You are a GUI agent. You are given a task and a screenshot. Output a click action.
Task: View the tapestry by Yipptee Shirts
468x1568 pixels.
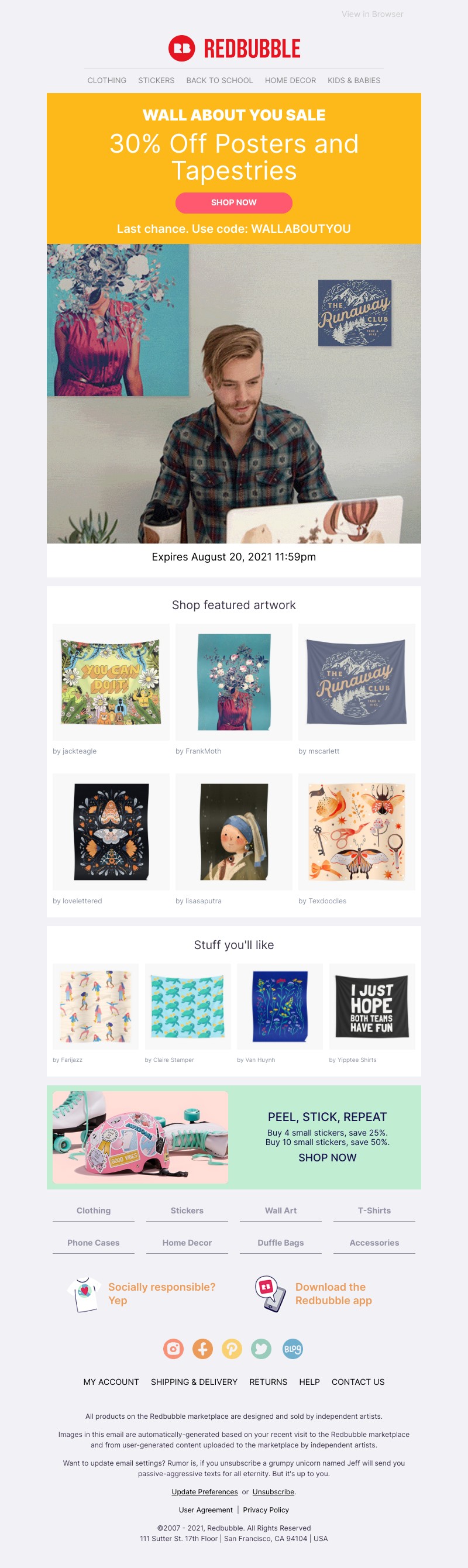coord(372,1006)
